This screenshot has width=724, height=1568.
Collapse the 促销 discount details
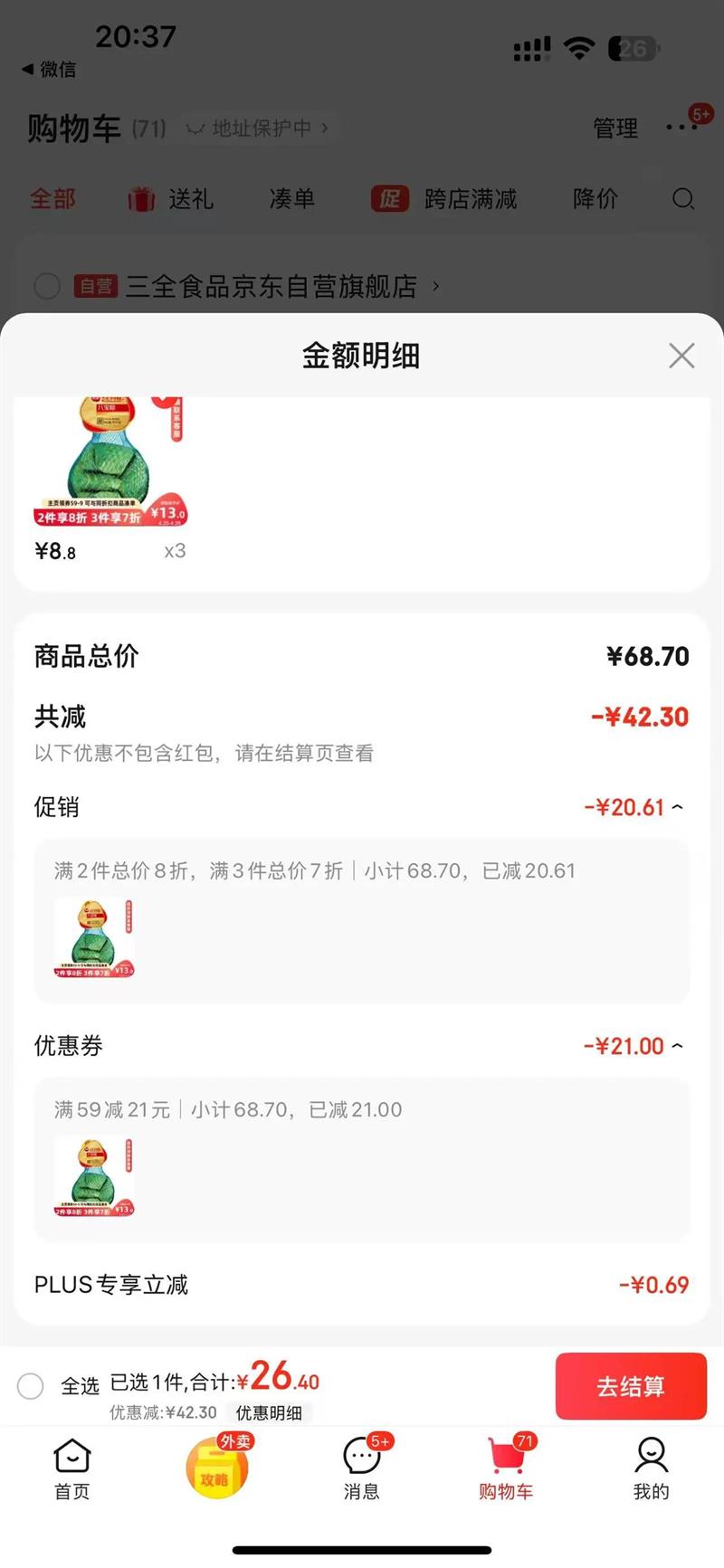[677, 807]
